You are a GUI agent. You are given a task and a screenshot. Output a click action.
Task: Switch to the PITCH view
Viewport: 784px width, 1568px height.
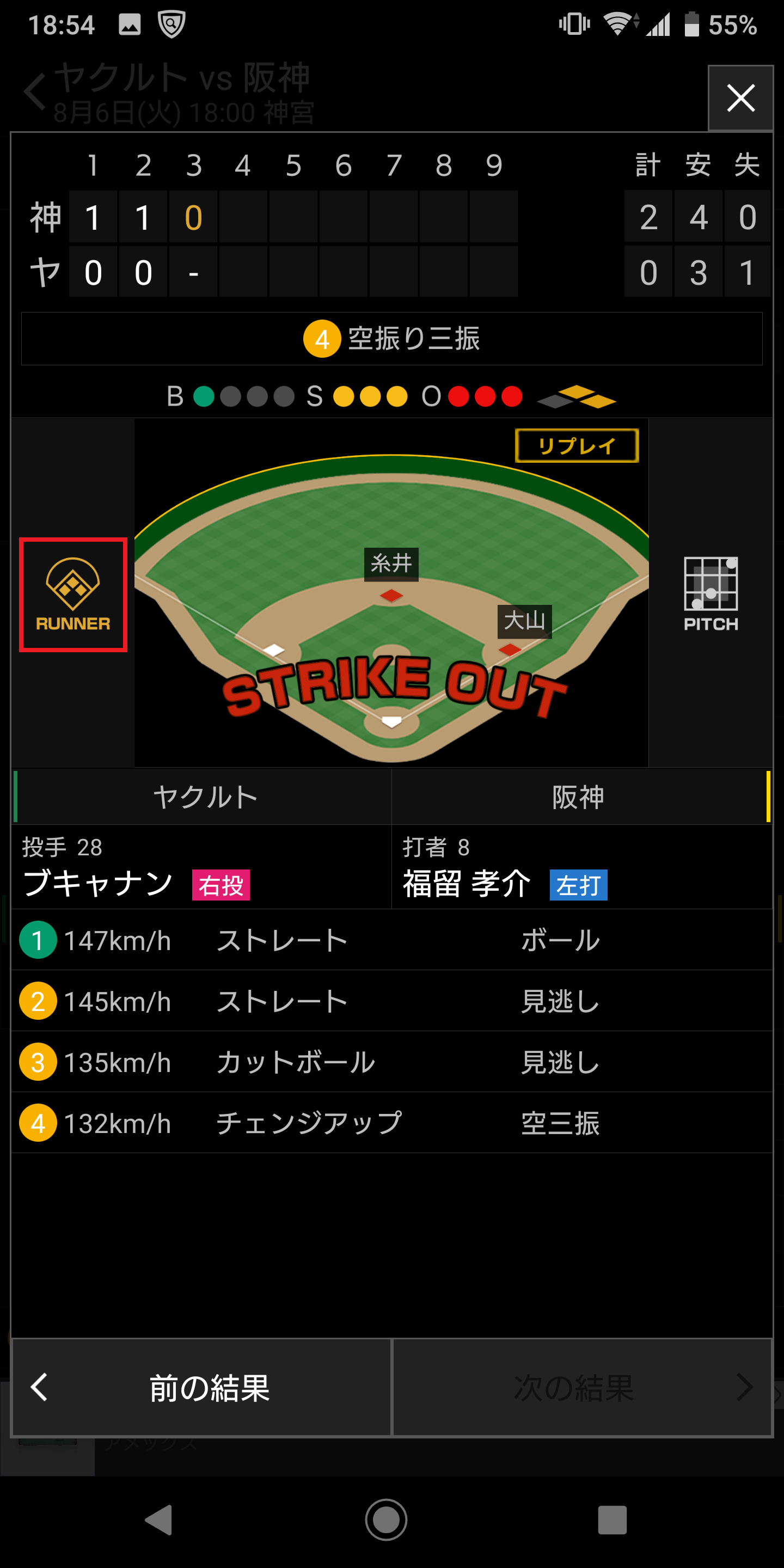point(710,595)
